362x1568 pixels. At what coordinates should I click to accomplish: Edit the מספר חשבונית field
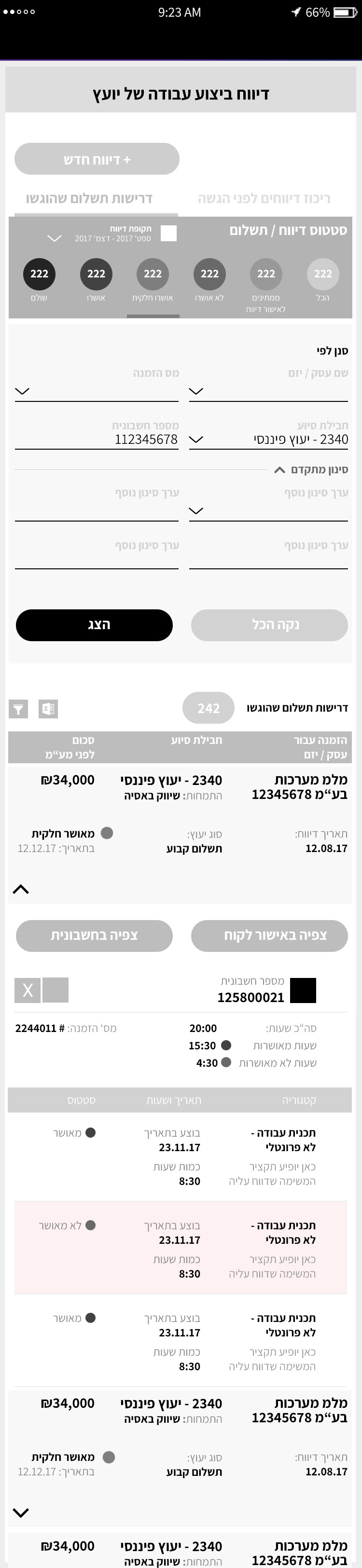pos(96,440)
